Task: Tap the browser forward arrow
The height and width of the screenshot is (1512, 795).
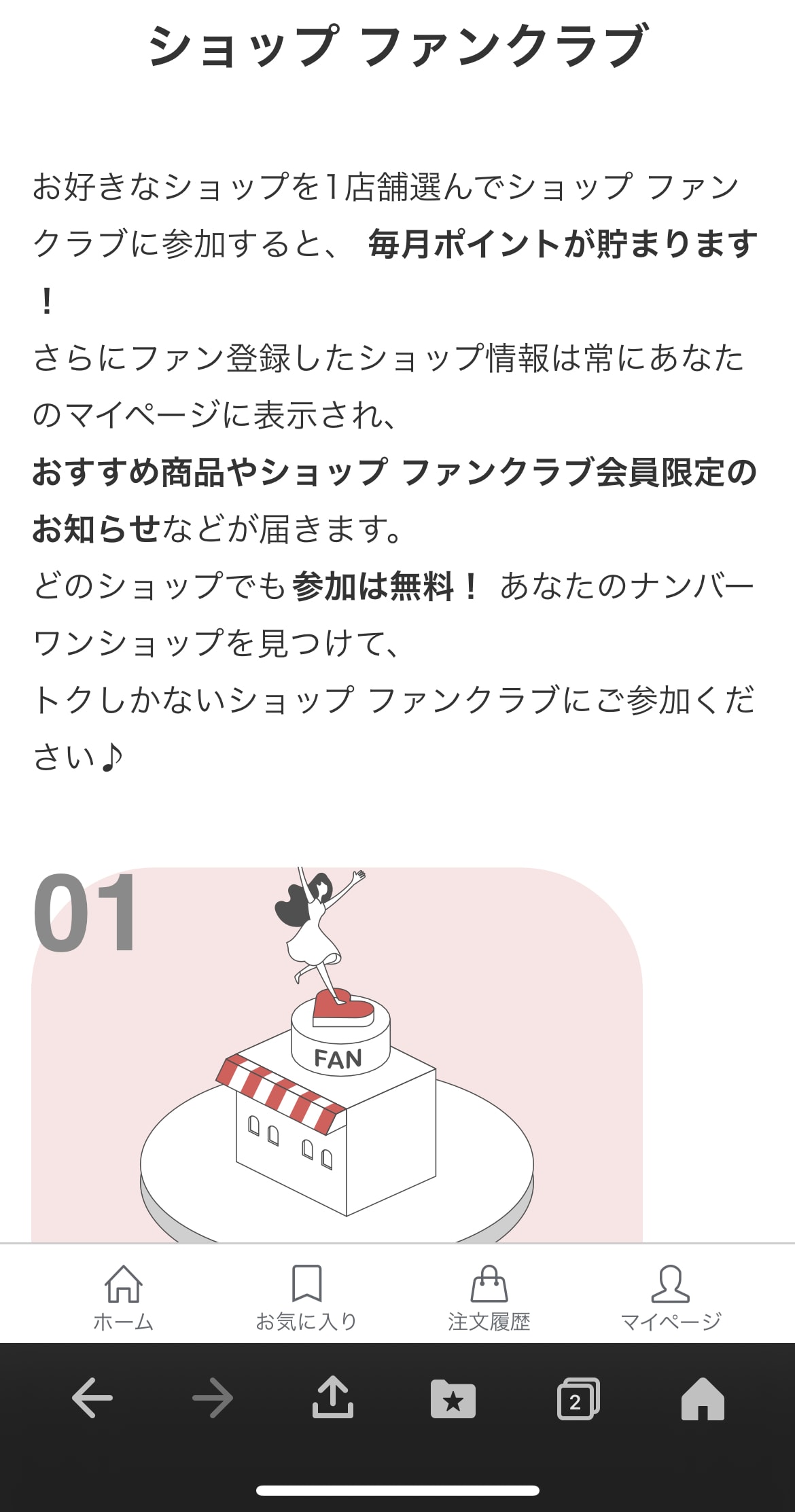Action: [x=213, y=1398]
